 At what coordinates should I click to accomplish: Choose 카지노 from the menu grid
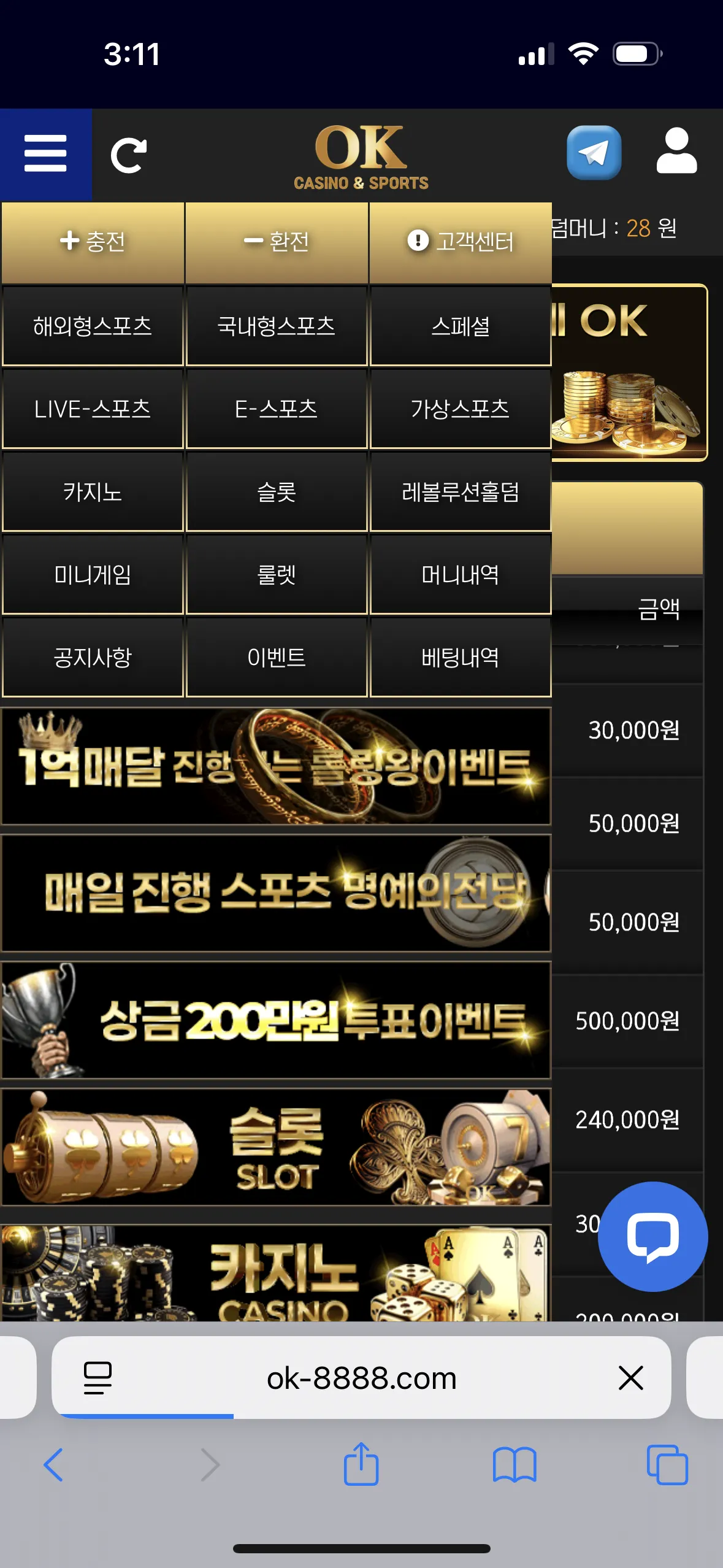93,491
